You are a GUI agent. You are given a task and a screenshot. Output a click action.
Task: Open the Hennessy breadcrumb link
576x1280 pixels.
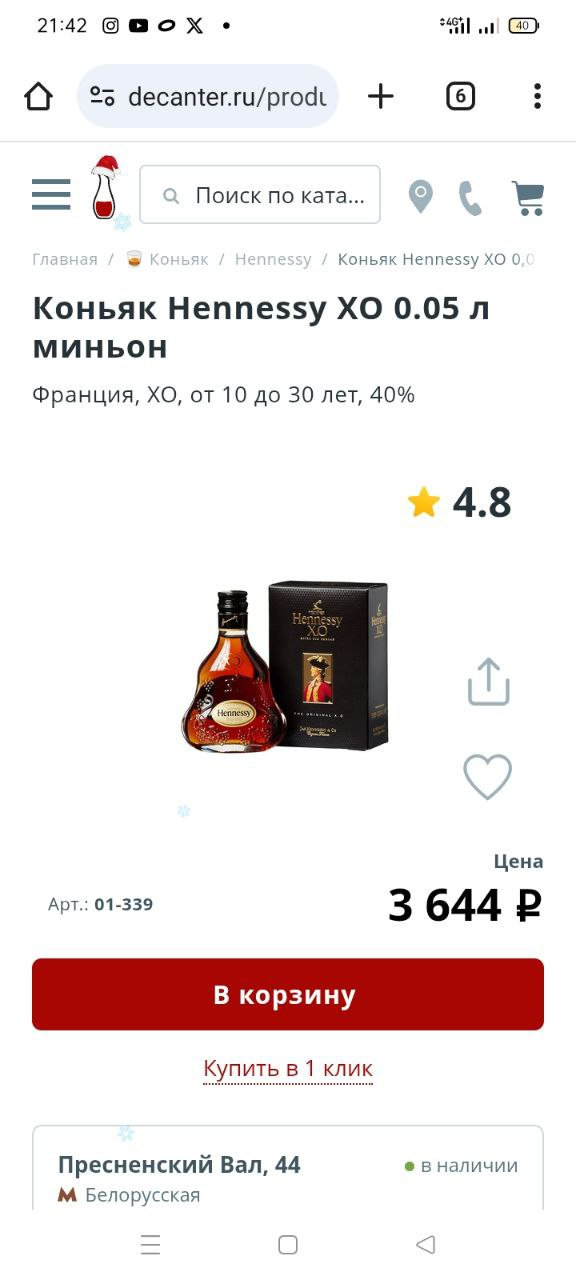(x=273, y=259)
